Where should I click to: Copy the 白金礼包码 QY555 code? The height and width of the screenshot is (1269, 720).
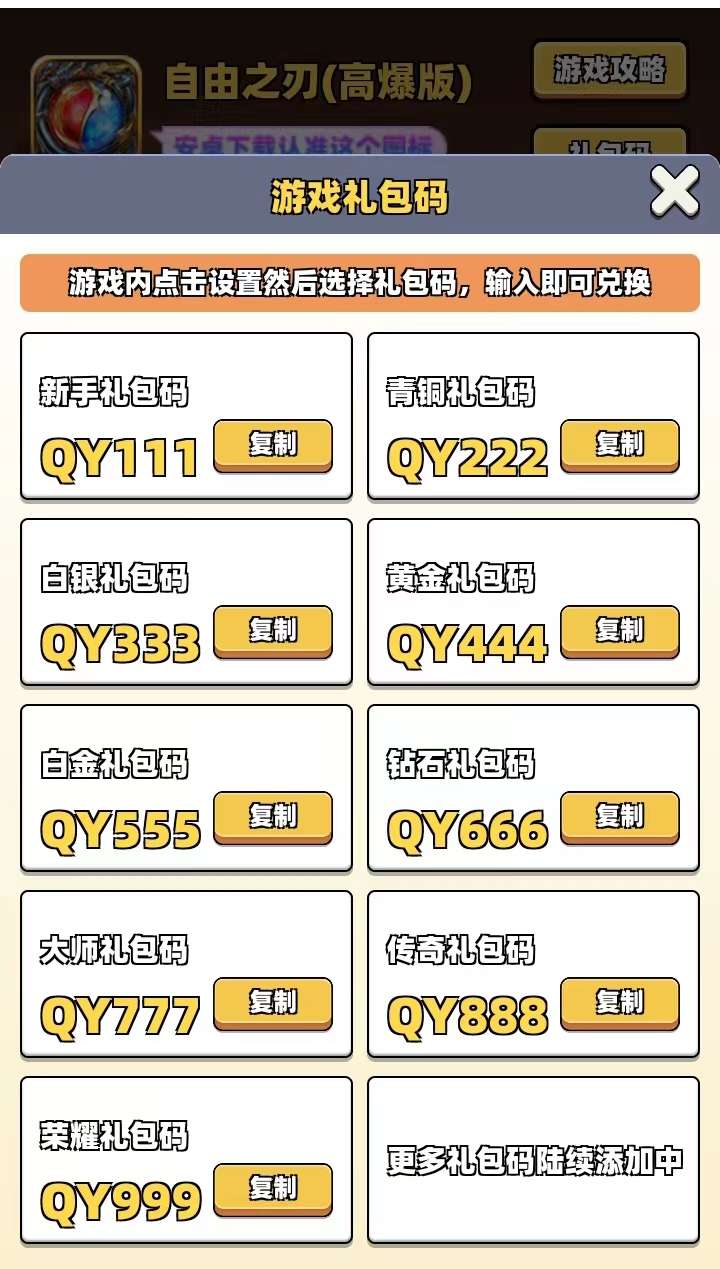[x=273, y=817]
